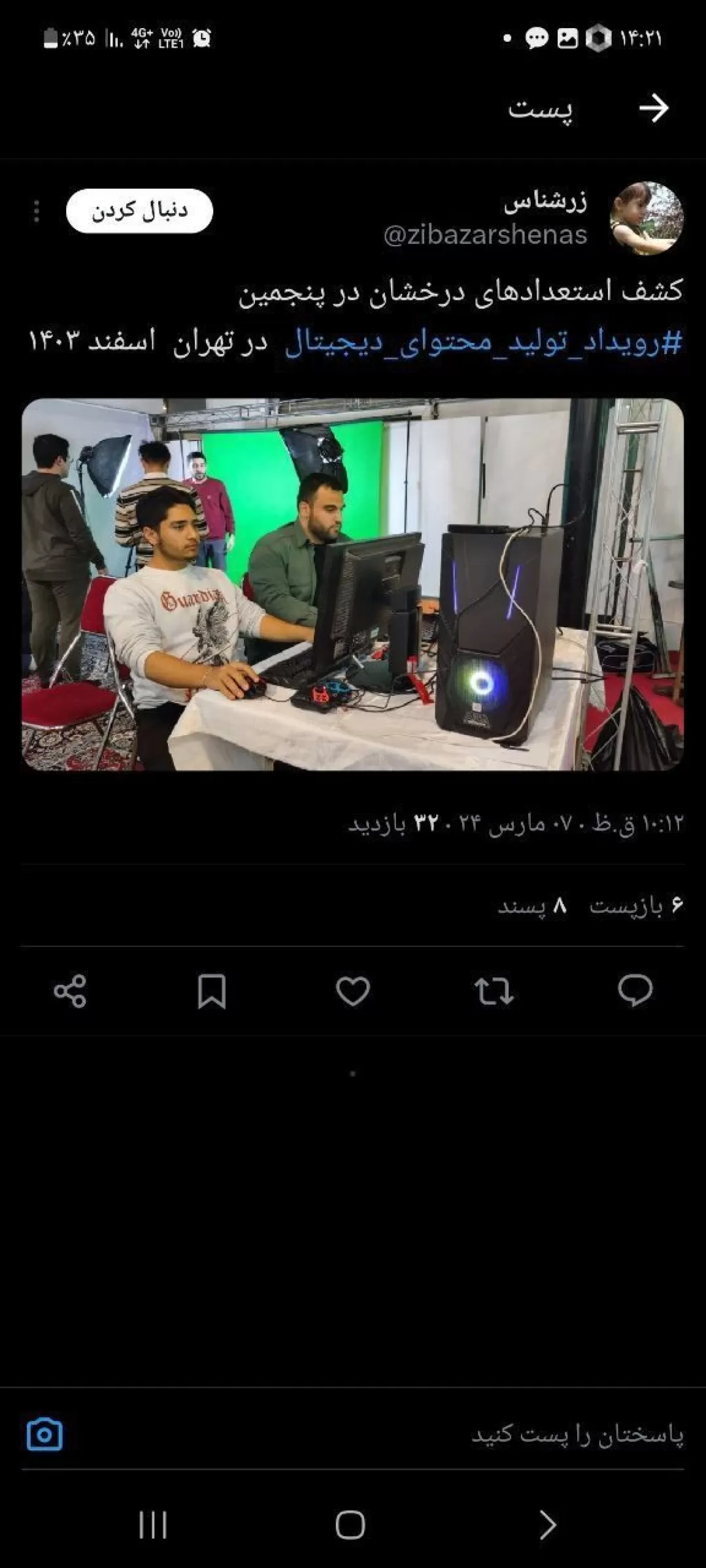Like this post with the heart
Viewport: 706px width, 1568px height.
point(353,991)
